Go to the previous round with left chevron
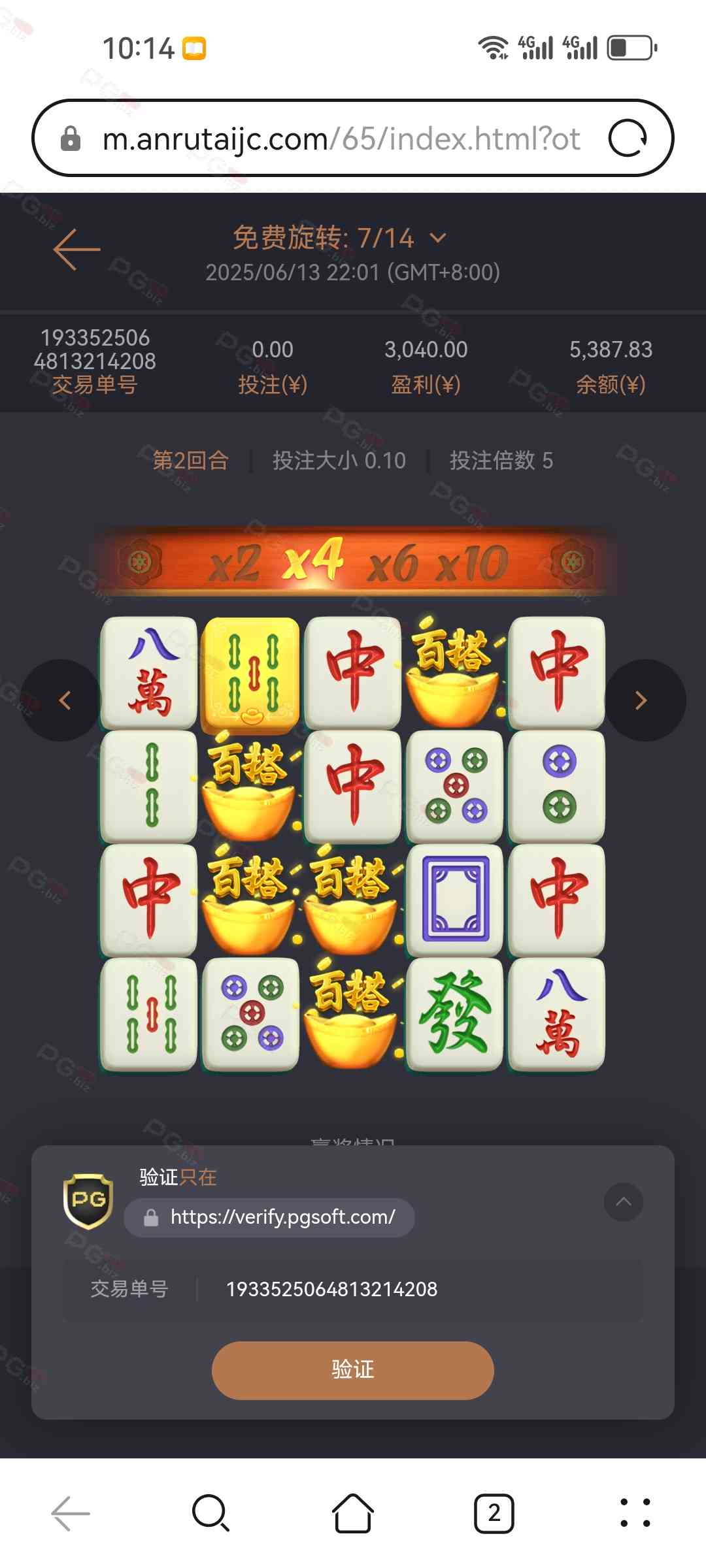706x1568 pixels. coord(62,700)
